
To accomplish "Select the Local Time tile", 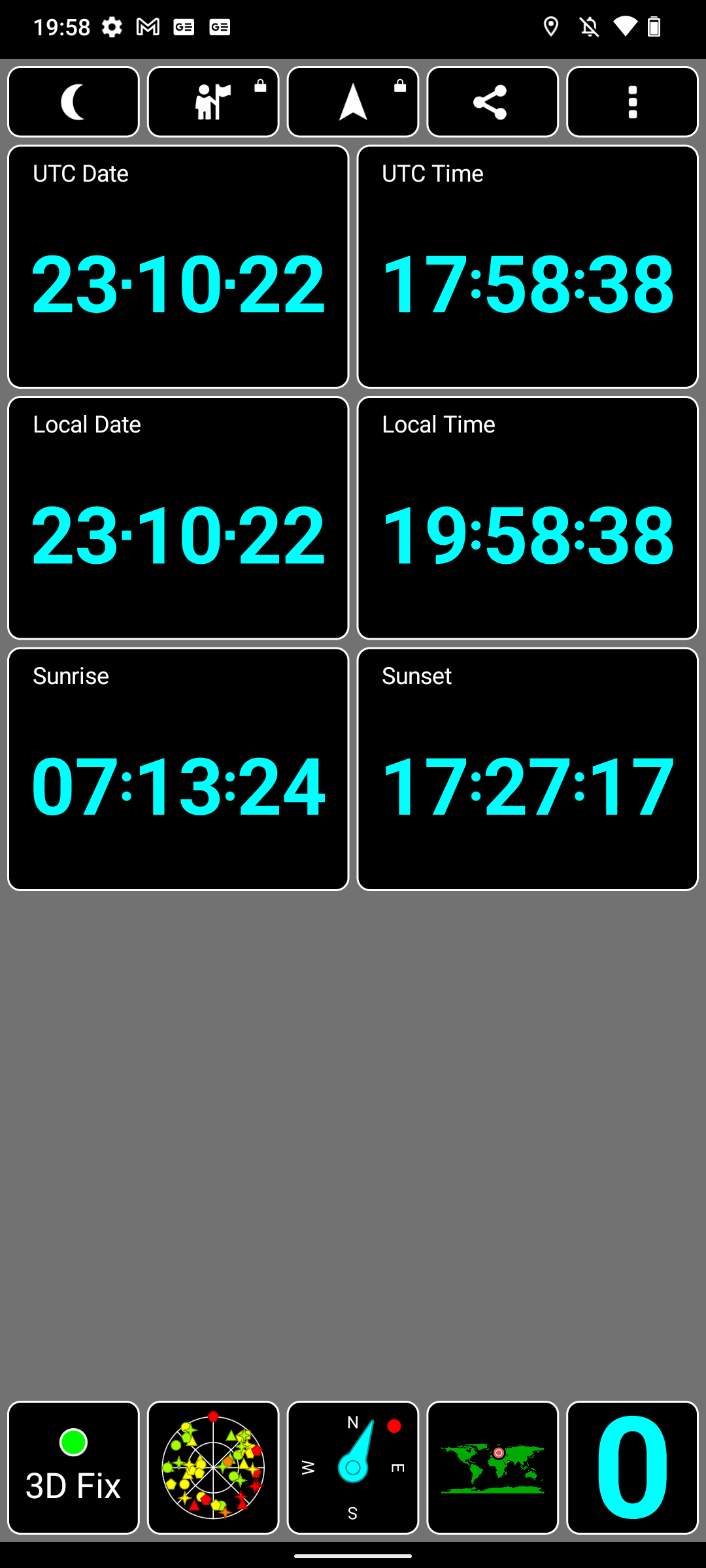I will [528, 517].
